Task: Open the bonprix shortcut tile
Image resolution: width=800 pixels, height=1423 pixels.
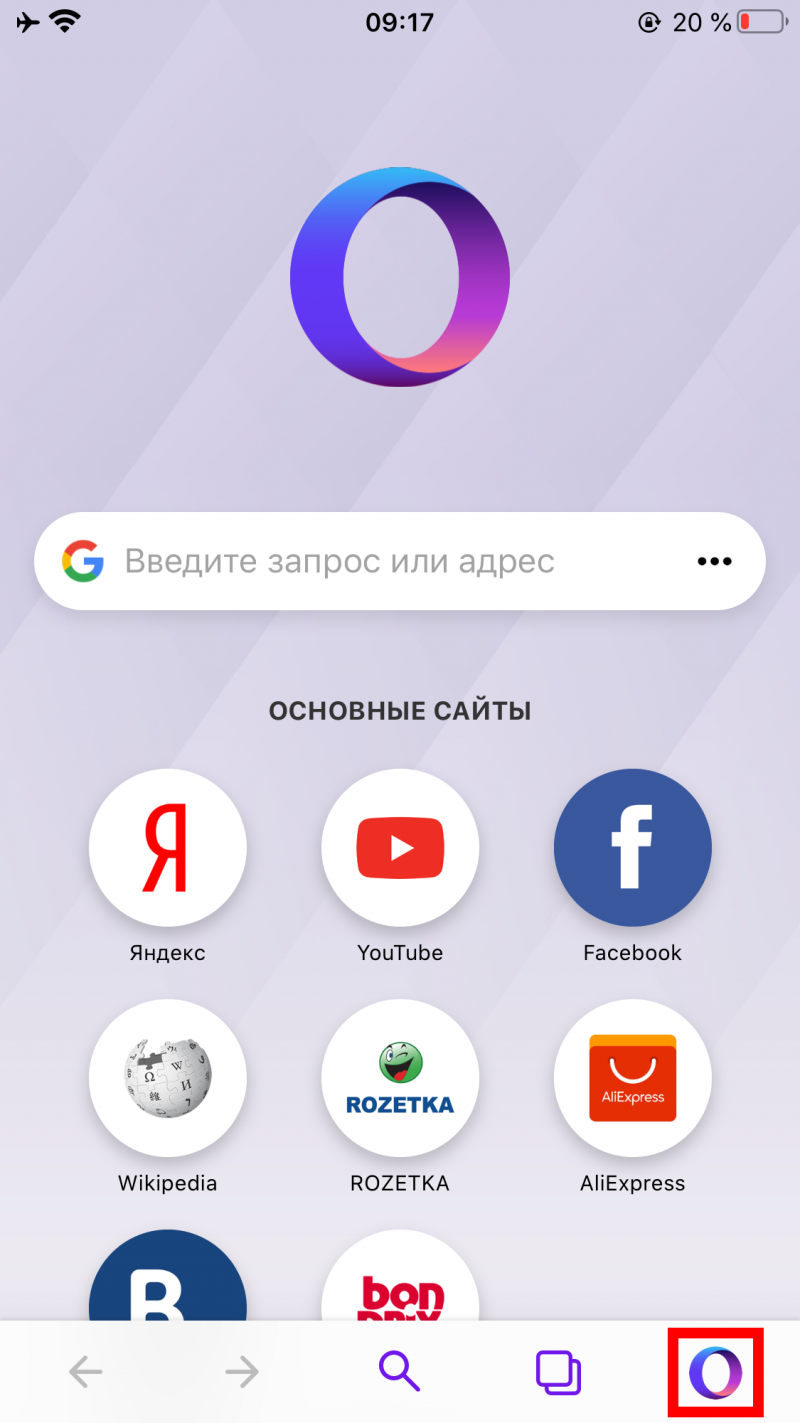Action: (x=400, y=1285)
